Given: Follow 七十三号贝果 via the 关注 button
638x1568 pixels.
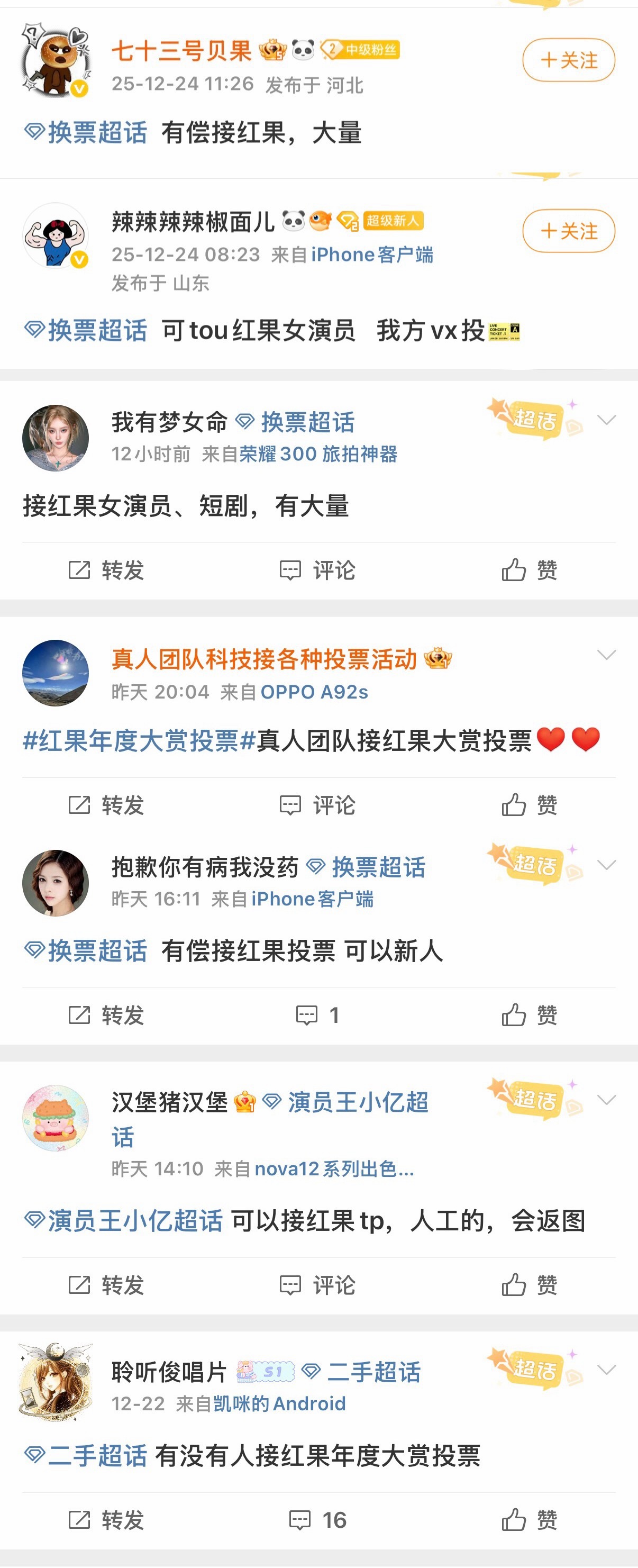Looking at the screenshot, I should pos(568,60).
